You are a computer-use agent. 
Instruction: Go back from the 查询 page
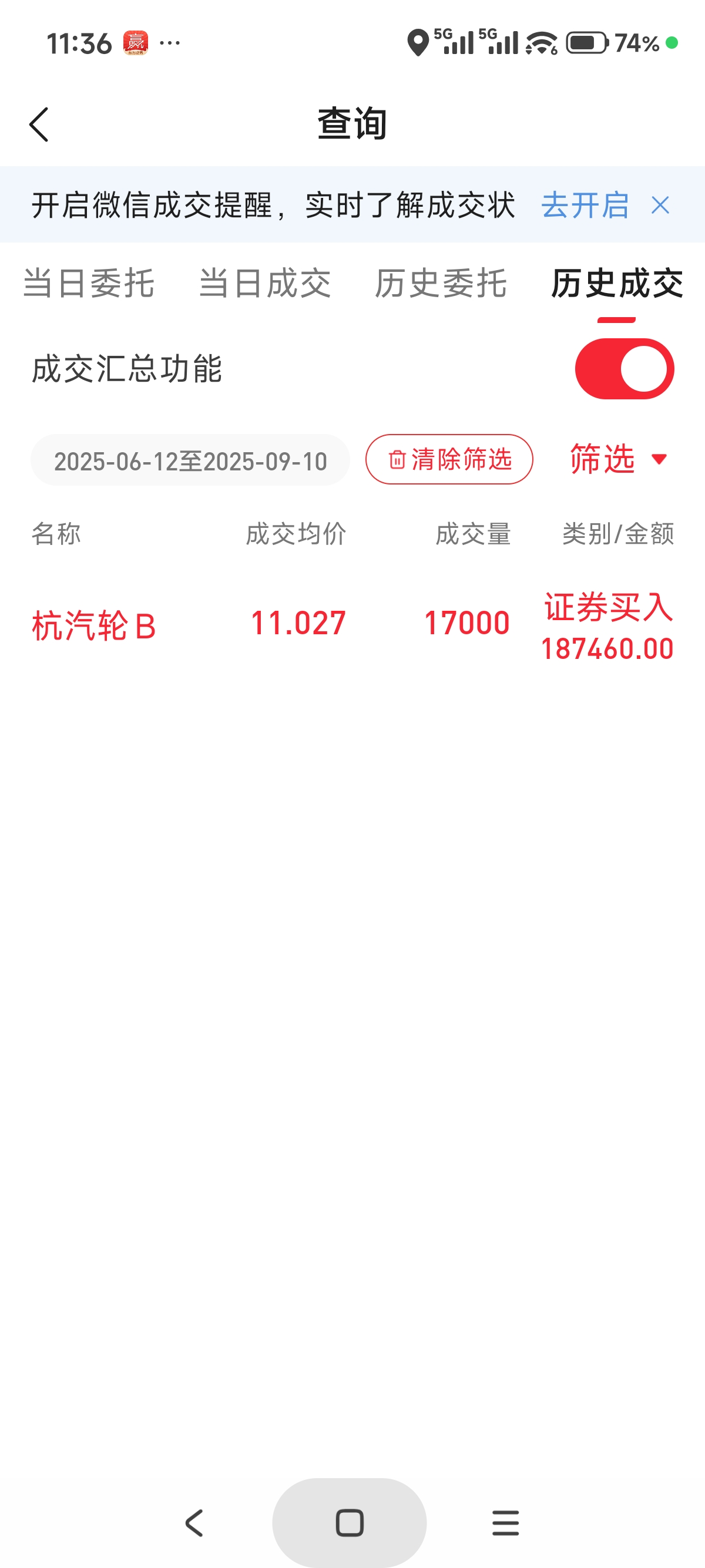(x=39, y=125)
